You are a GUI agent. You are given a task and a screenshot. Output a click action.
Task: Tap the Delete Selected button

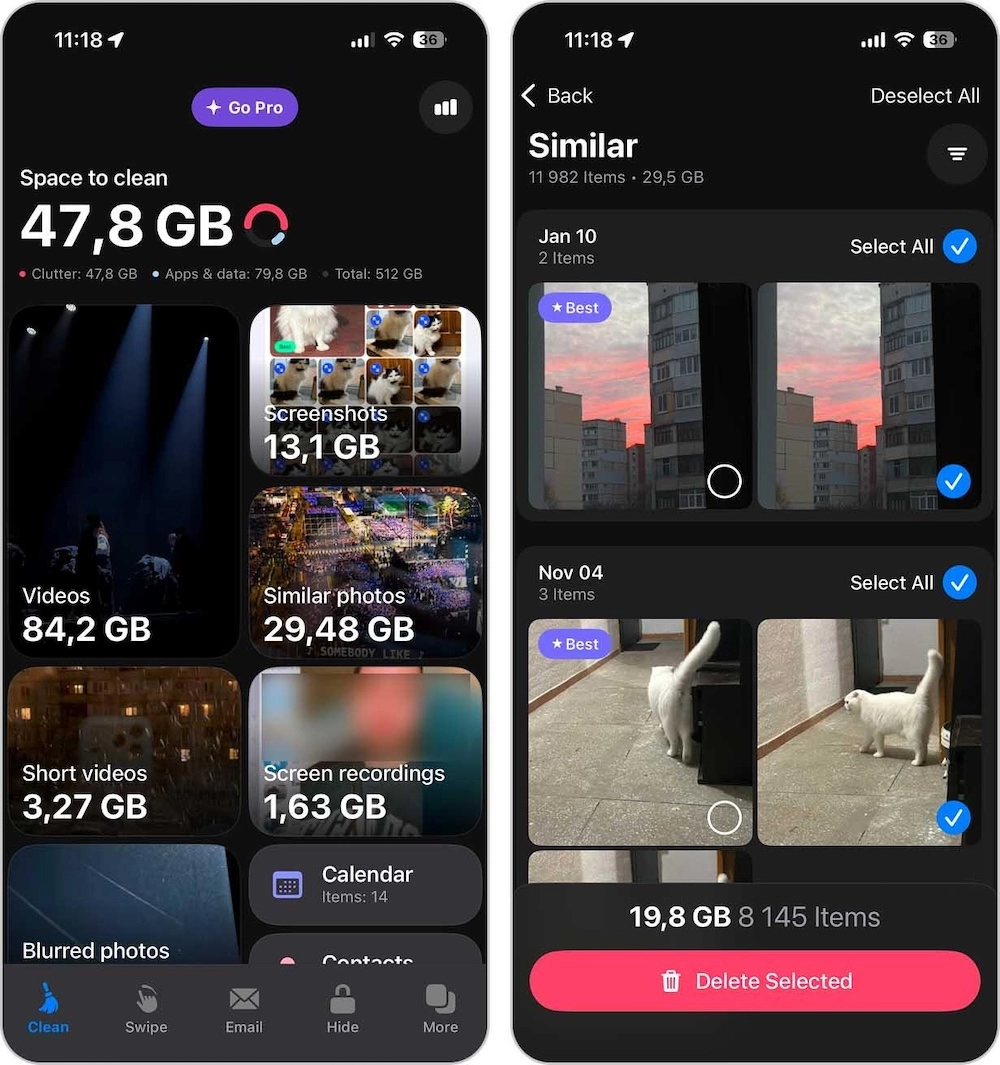pyautogui.click(x=755, y=981)
